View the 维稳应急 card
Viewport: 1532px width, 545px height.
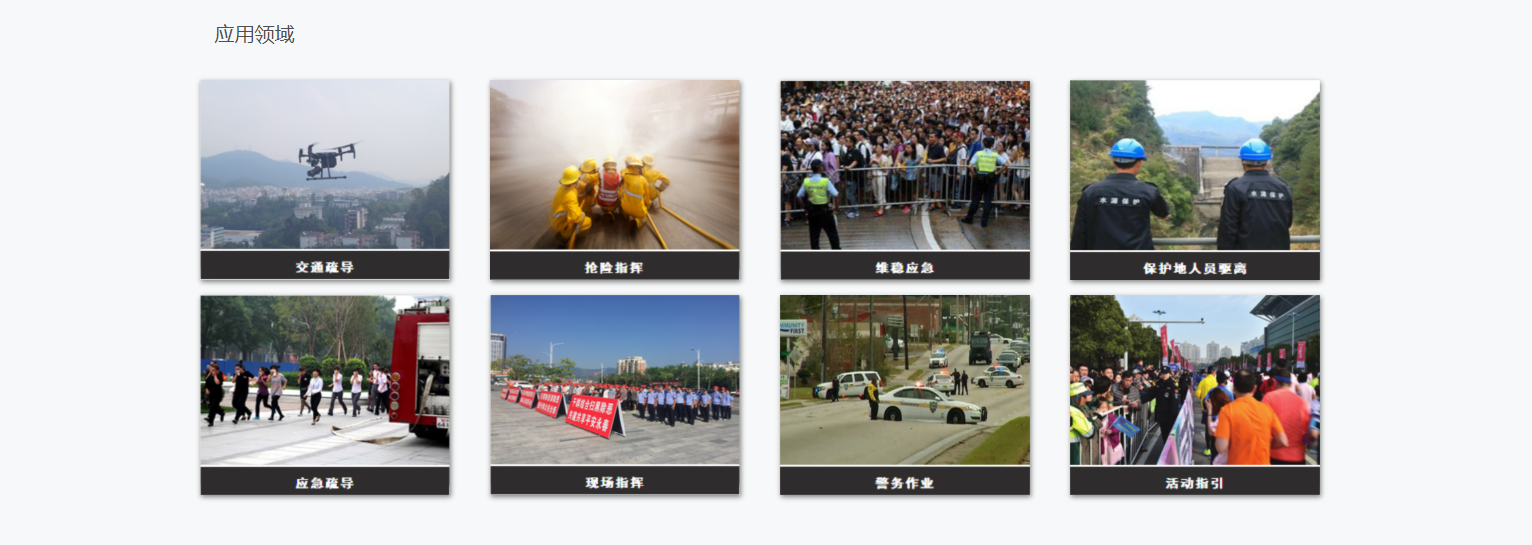pyautogui.click(x=904, y=180)
